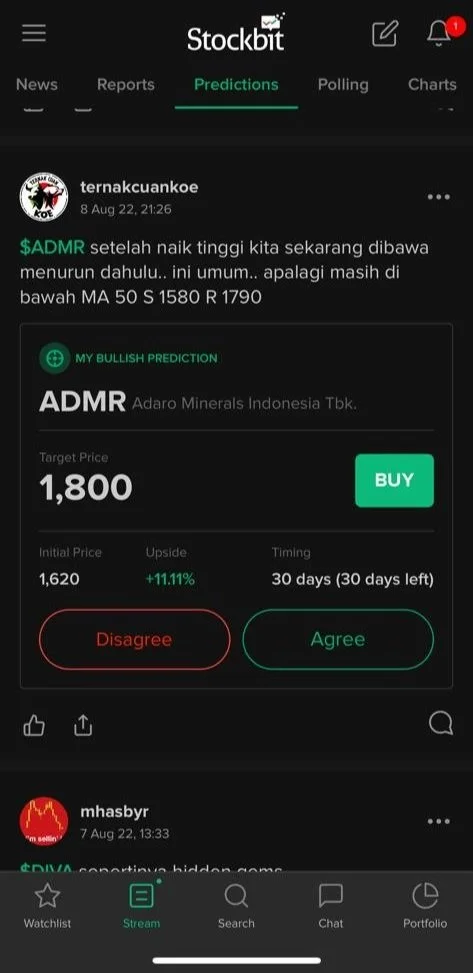Open overflow menu on ternakcuankoe's post
This screenshot has height=973, width=473.
(438, 197)
